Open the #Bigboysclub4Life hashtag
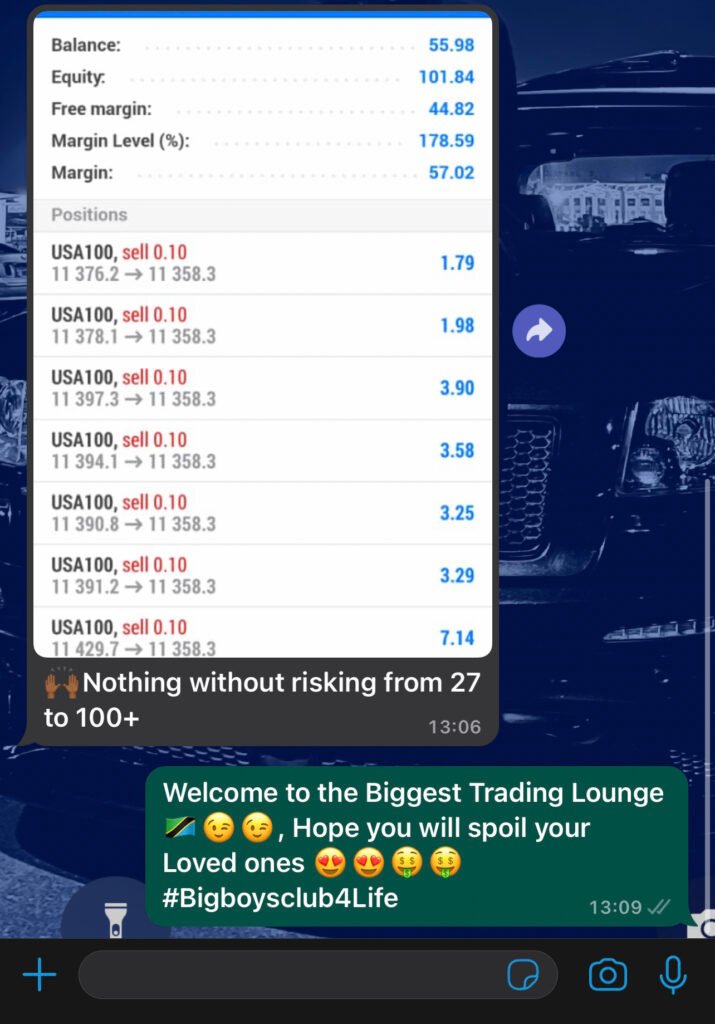715x1024 pixels. click(x=281, y=898)
